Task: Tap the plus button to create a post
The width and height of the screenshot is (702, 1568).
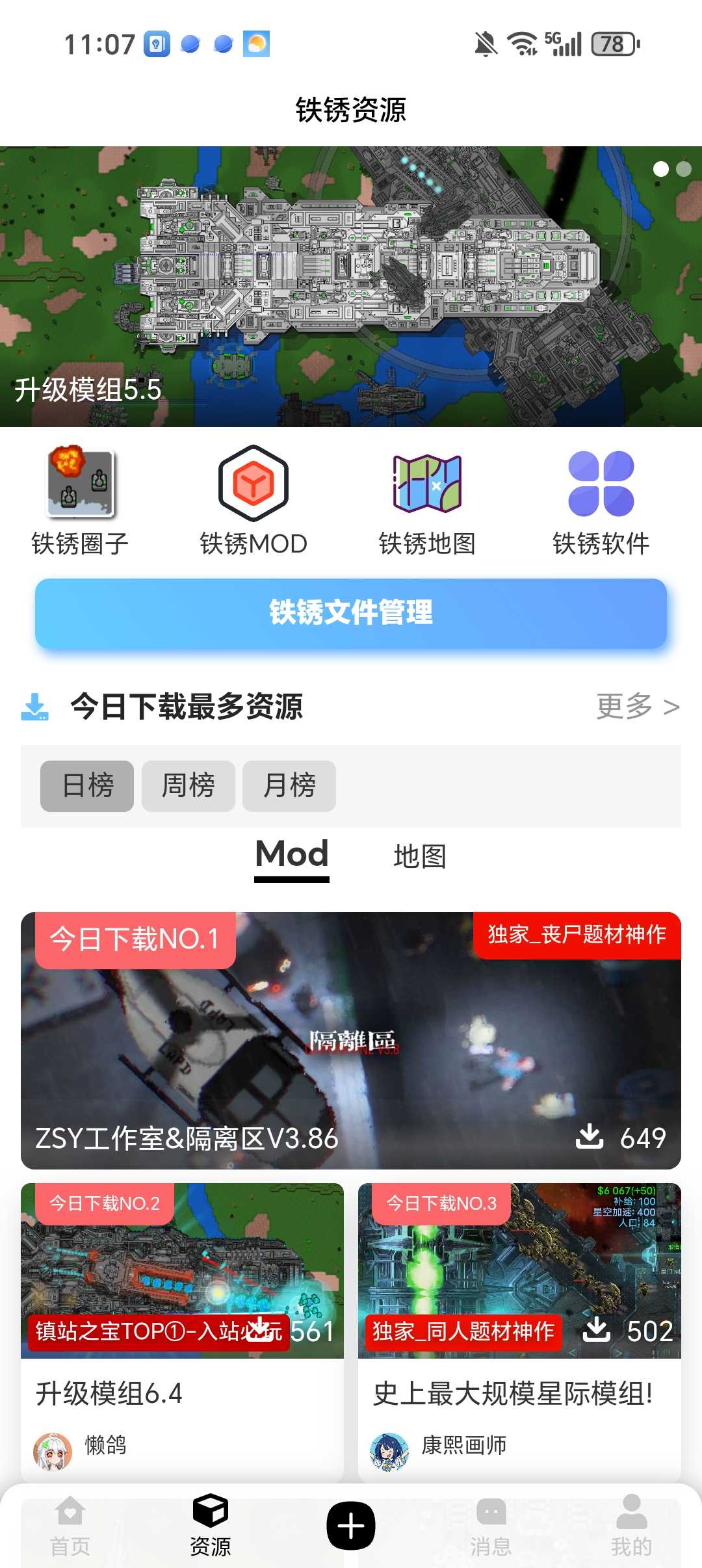Action: tap(351, 1525)
